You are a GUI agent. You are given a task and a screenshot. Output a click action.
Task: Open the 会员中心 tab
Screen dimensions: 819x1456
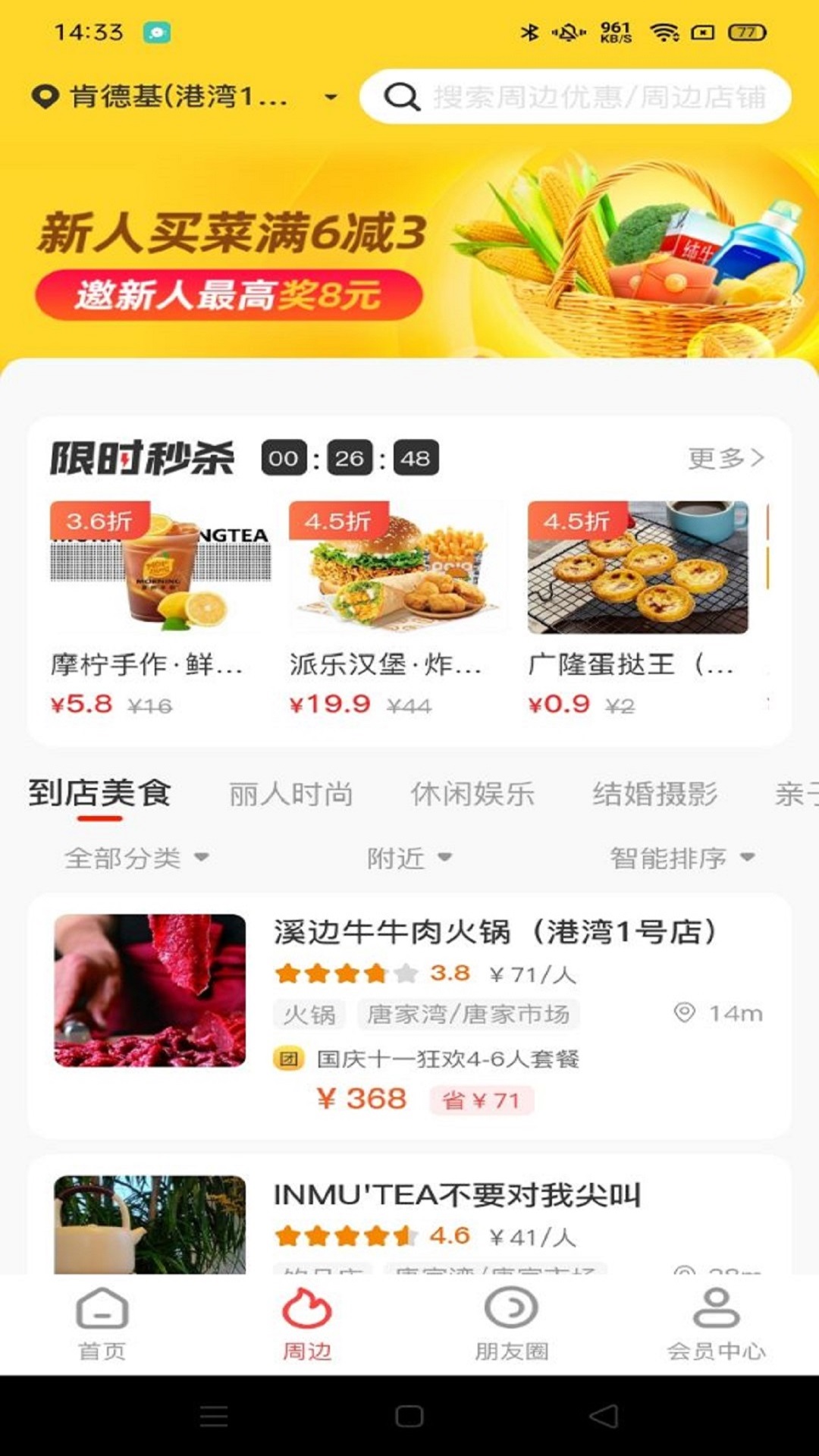(x=716, y=1323)
